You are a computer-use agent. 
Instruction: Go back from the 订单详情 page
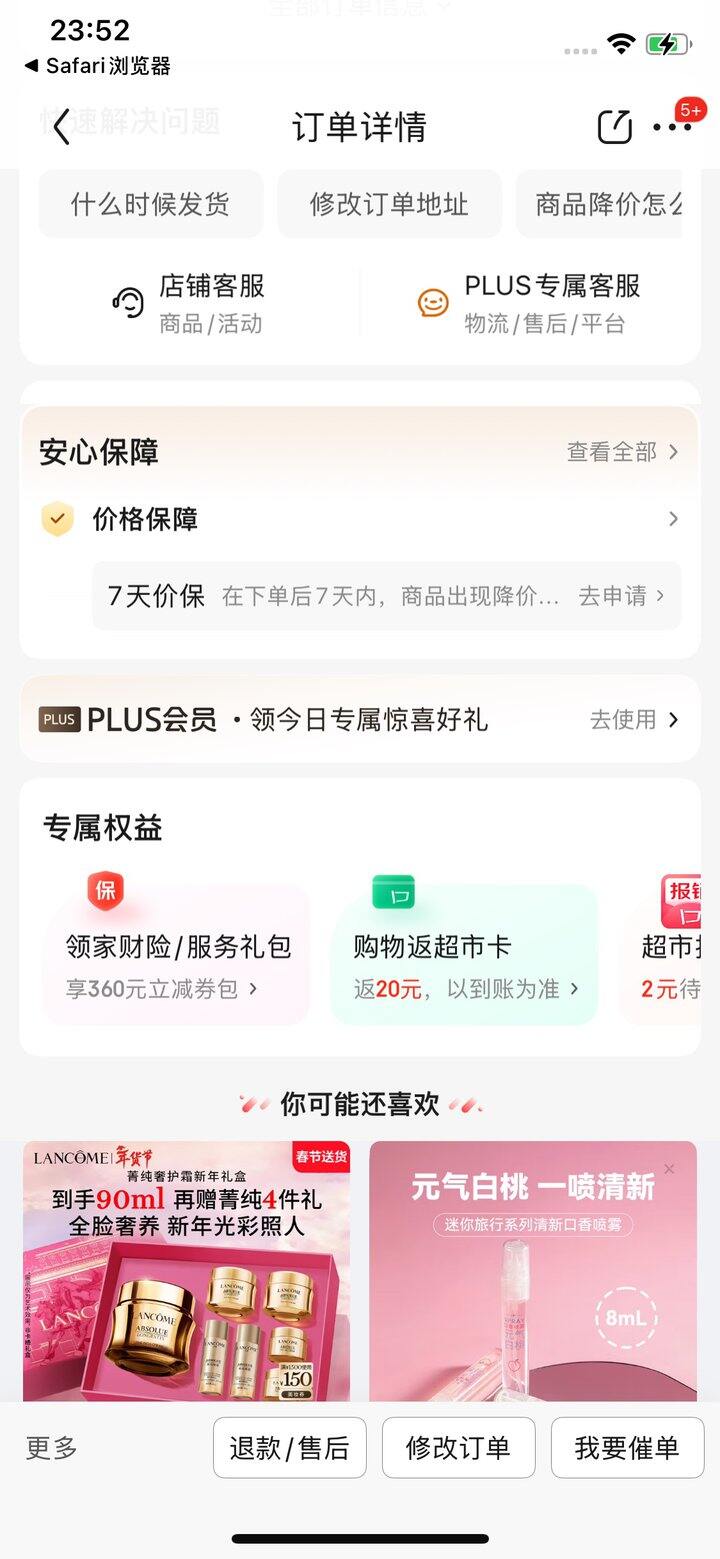[x=62, y=127]
